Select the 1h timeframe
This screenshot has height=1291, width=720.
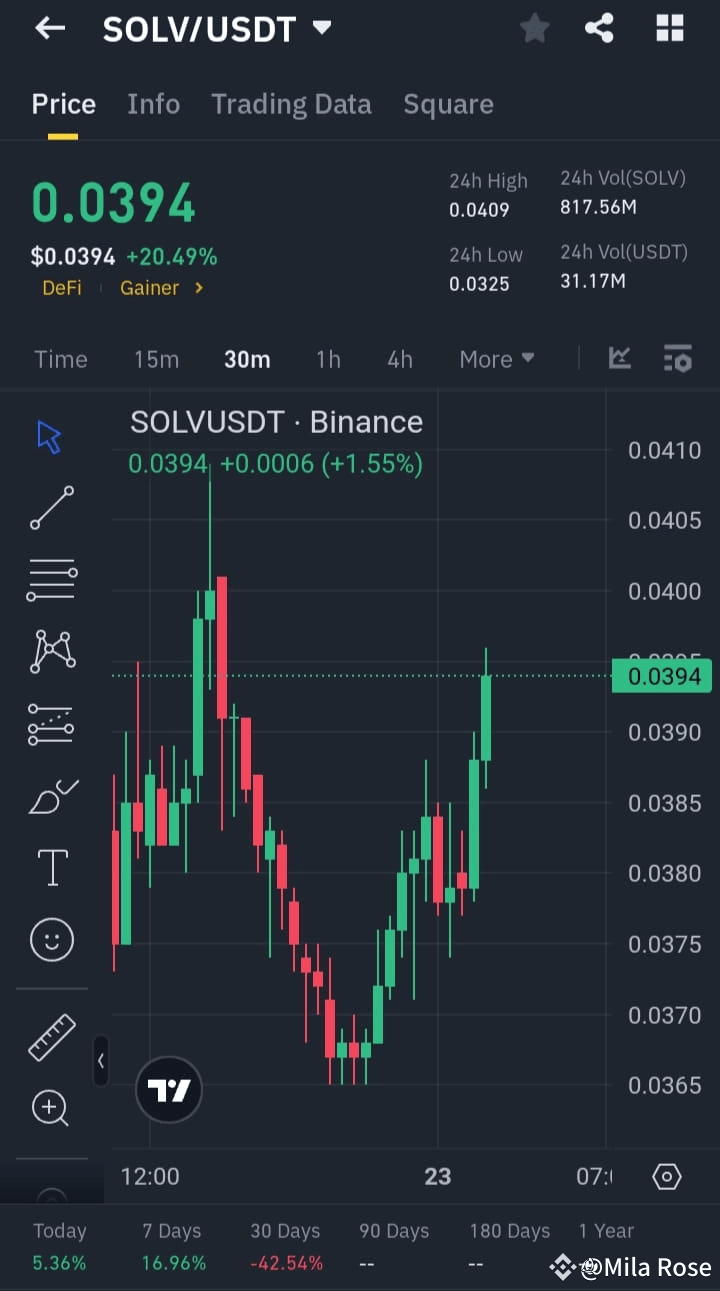click(328, 358)
